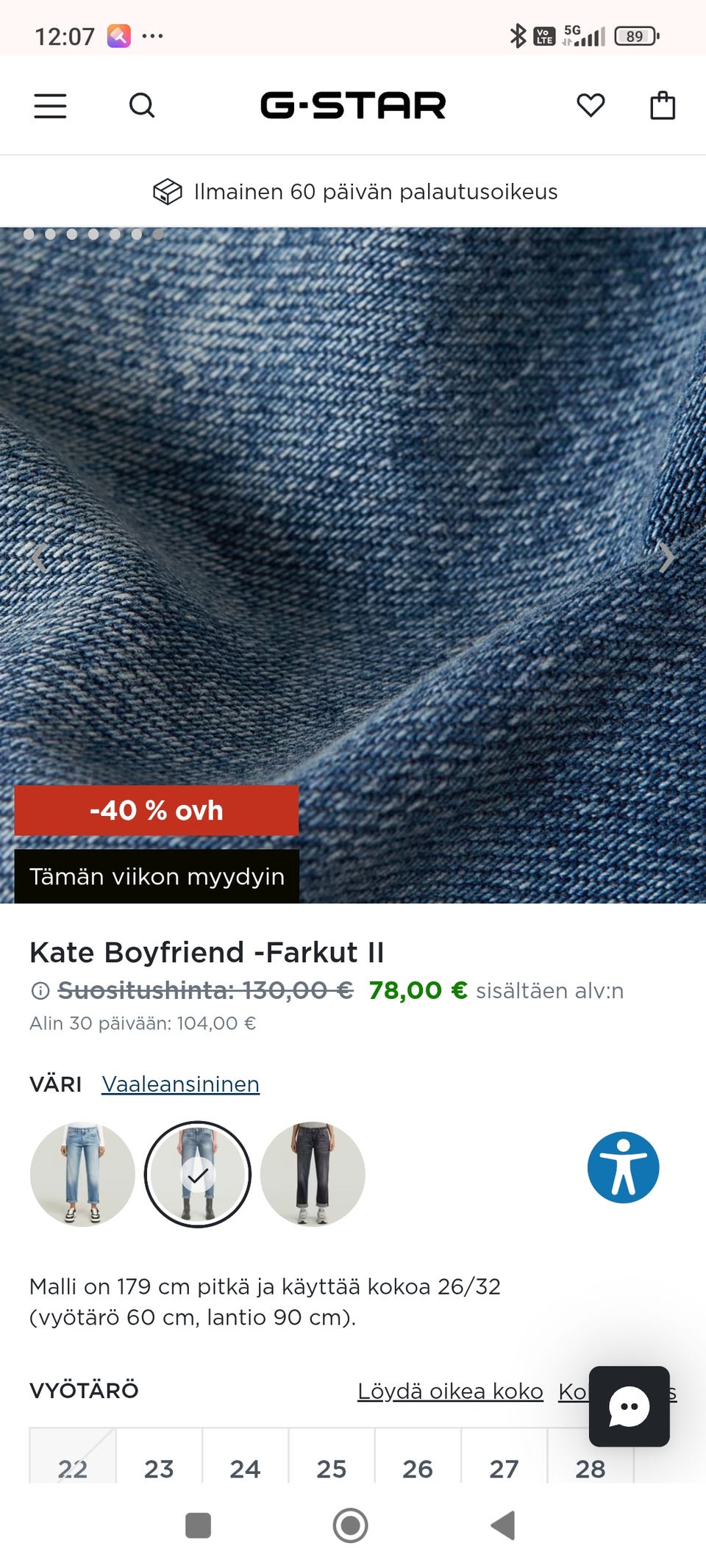The image size is (706, 1568).
Task: Pick waist size 26
Action: click(417, 1468)
